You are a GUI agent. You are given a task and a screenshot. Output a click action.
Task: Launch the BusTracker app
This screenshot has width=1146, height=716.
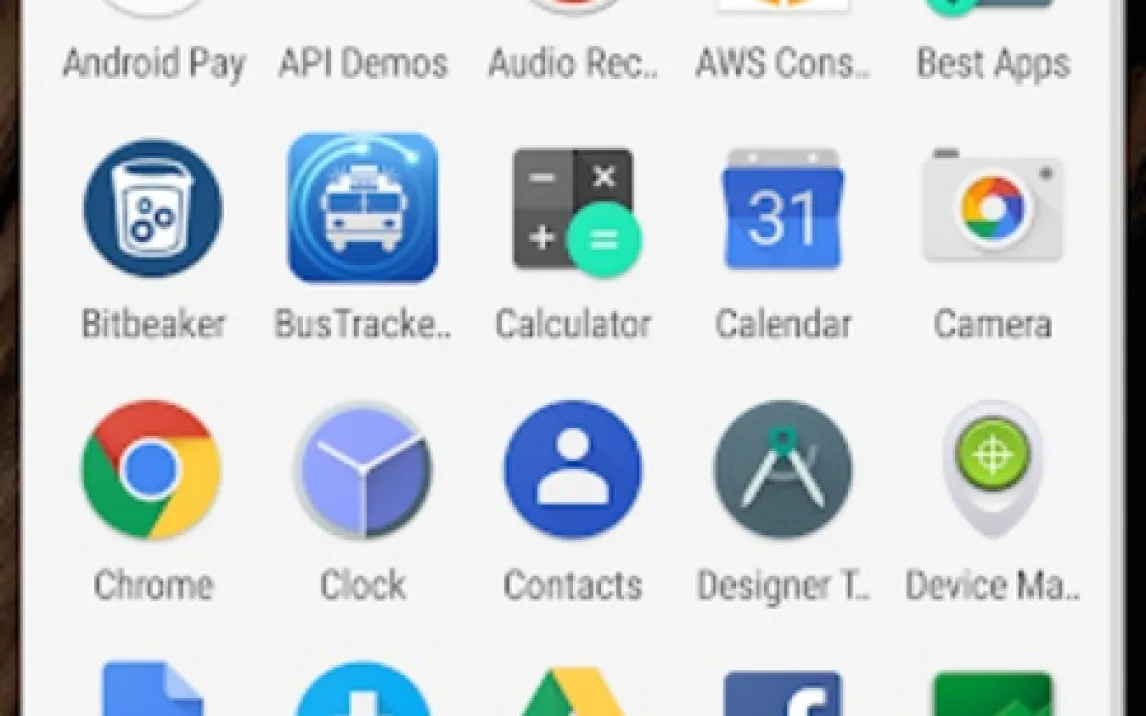pyautogui.click(x=362, y=210)
